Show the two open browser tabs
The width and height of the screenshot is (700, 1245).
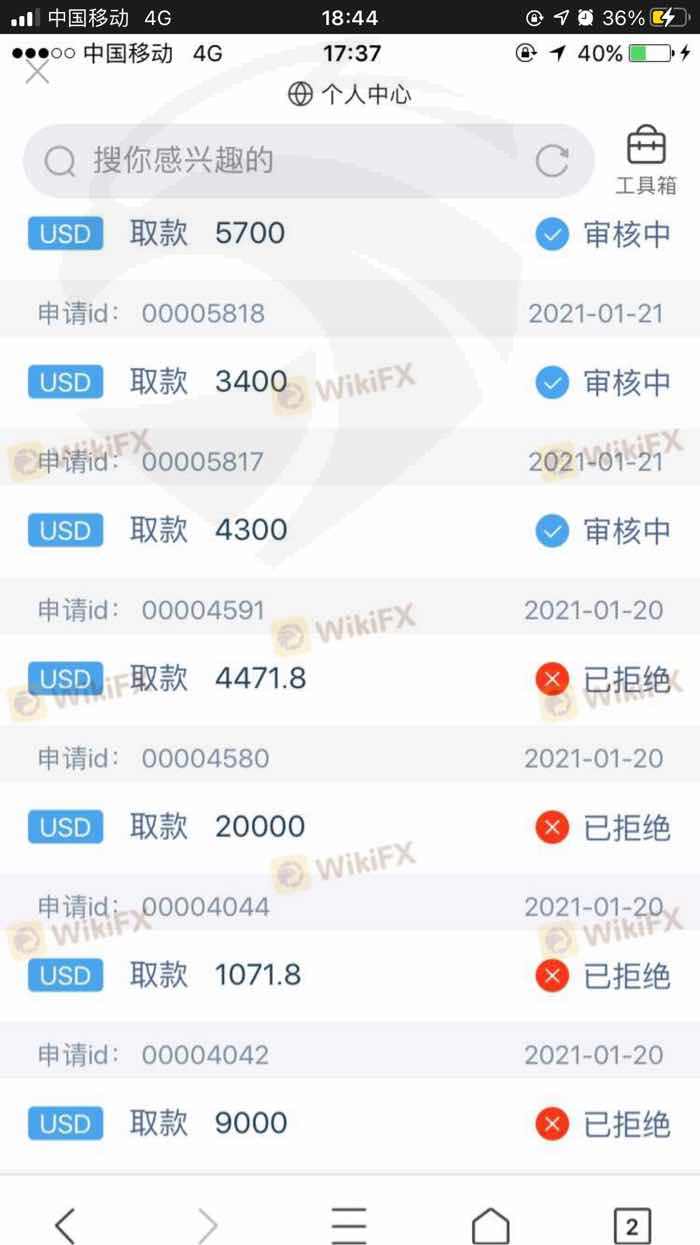pos(631,1225)
